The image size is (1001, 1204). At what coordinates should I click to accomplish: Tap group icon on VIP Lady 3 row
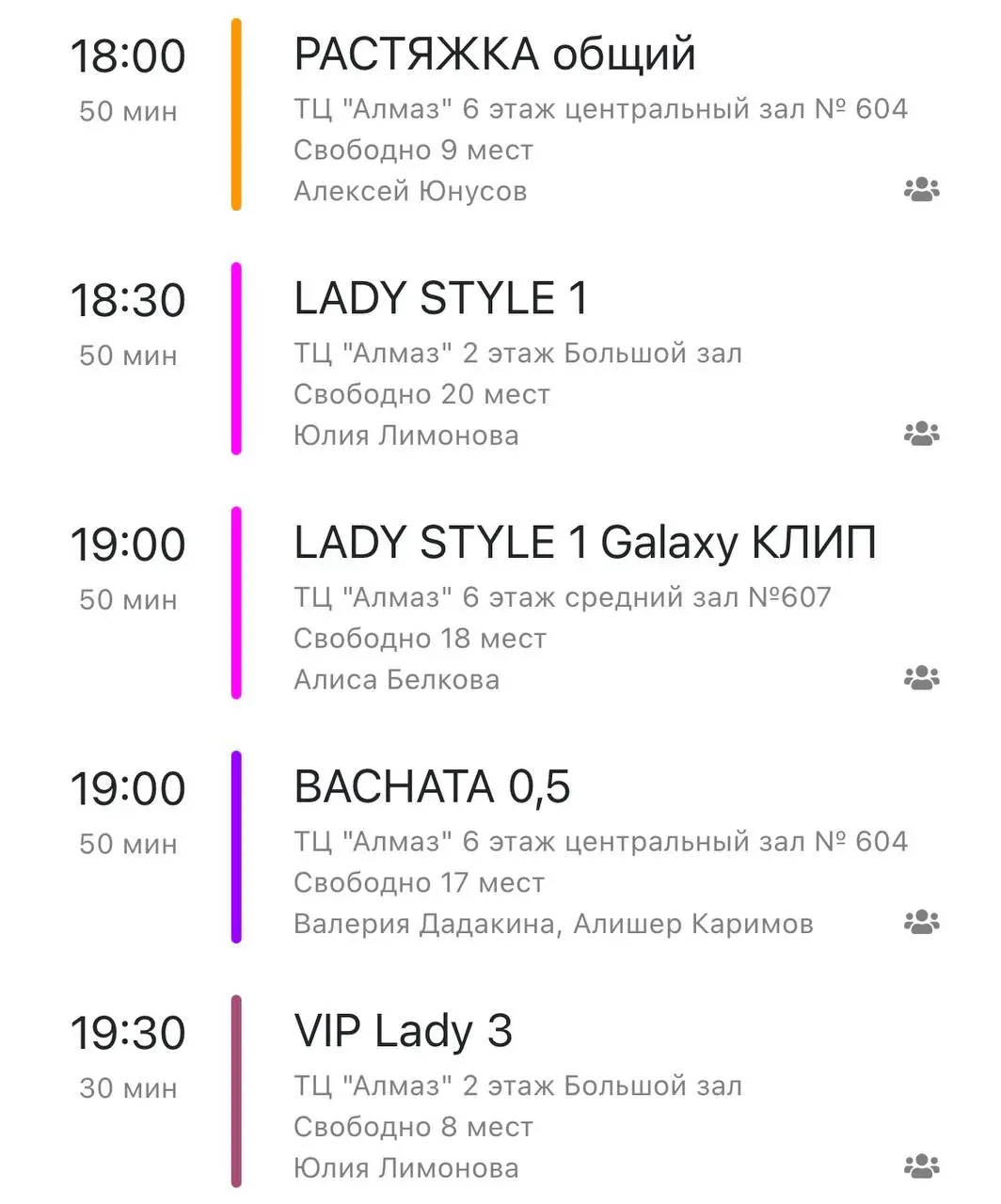tap(921, 1166)
